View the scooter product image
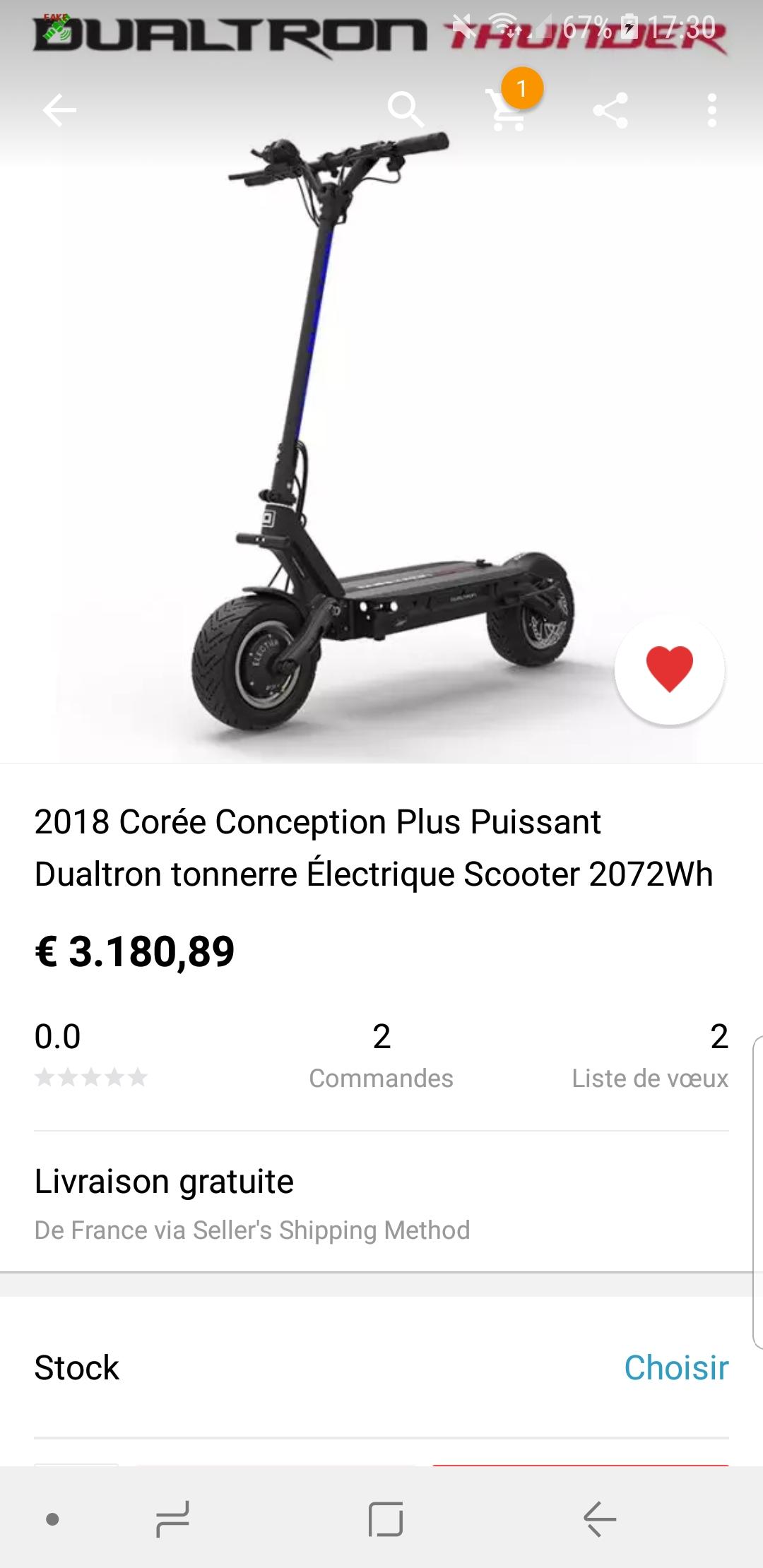This screenshot has height=1568, width=763. pyautogui.click(x=381, y=438)
